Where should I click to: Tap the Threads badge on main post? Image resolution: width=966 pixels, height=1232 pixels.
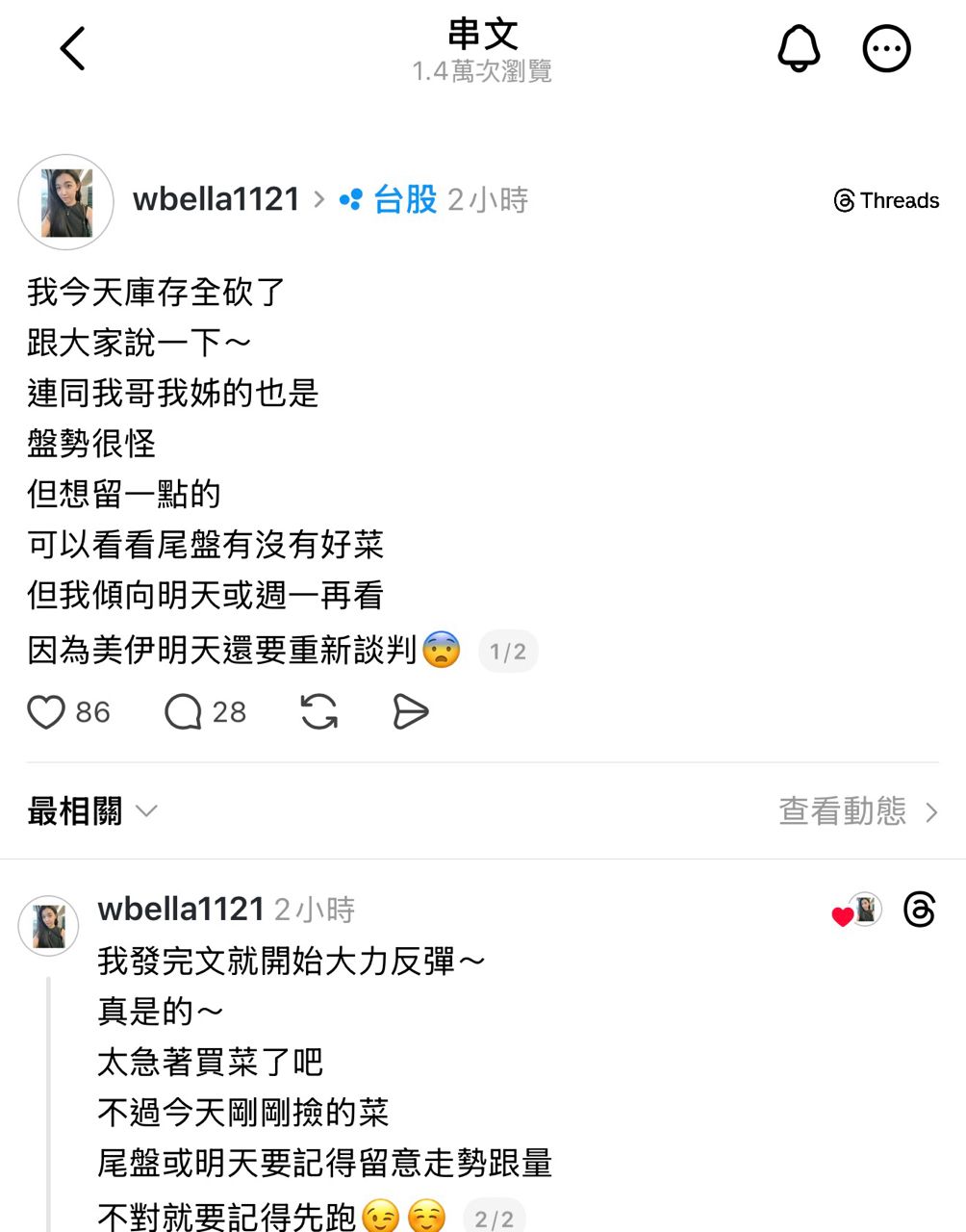886,200
